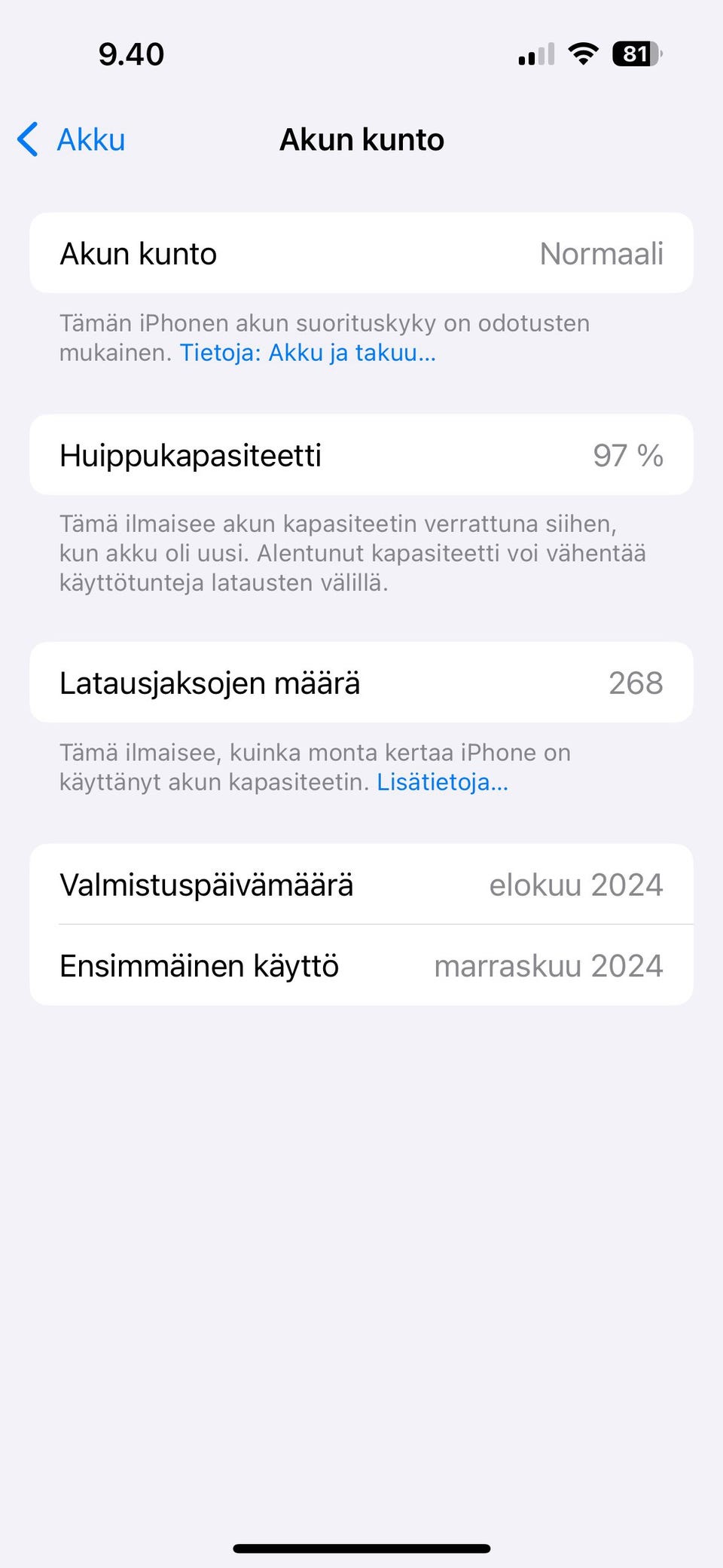Go back to the Akku settings
The image size is (723, 1568).
point(72,140)
